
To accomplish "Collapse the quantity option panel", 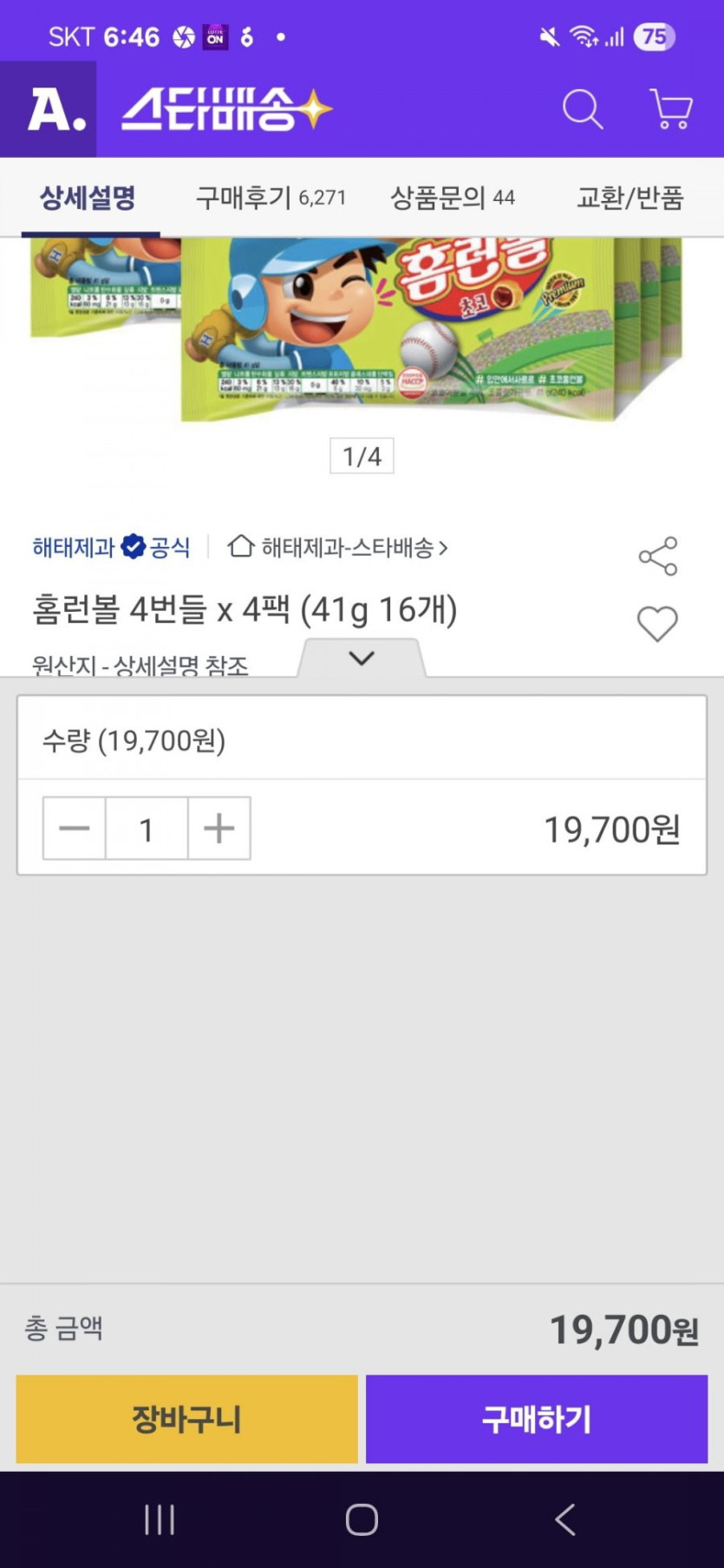I will [362, 659].
